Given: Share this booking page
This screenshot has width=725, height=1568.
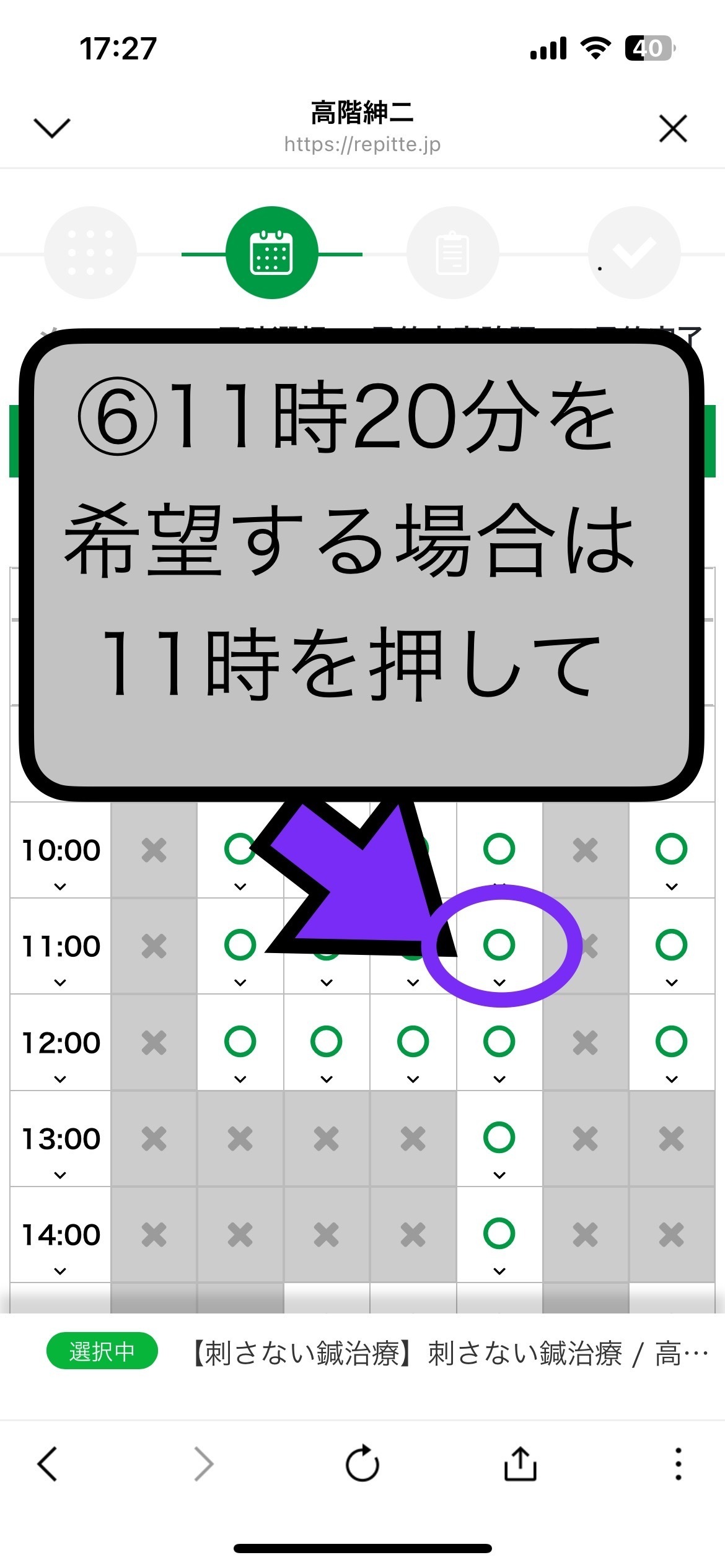Looking at the screenshot, I should point(520,1464).
